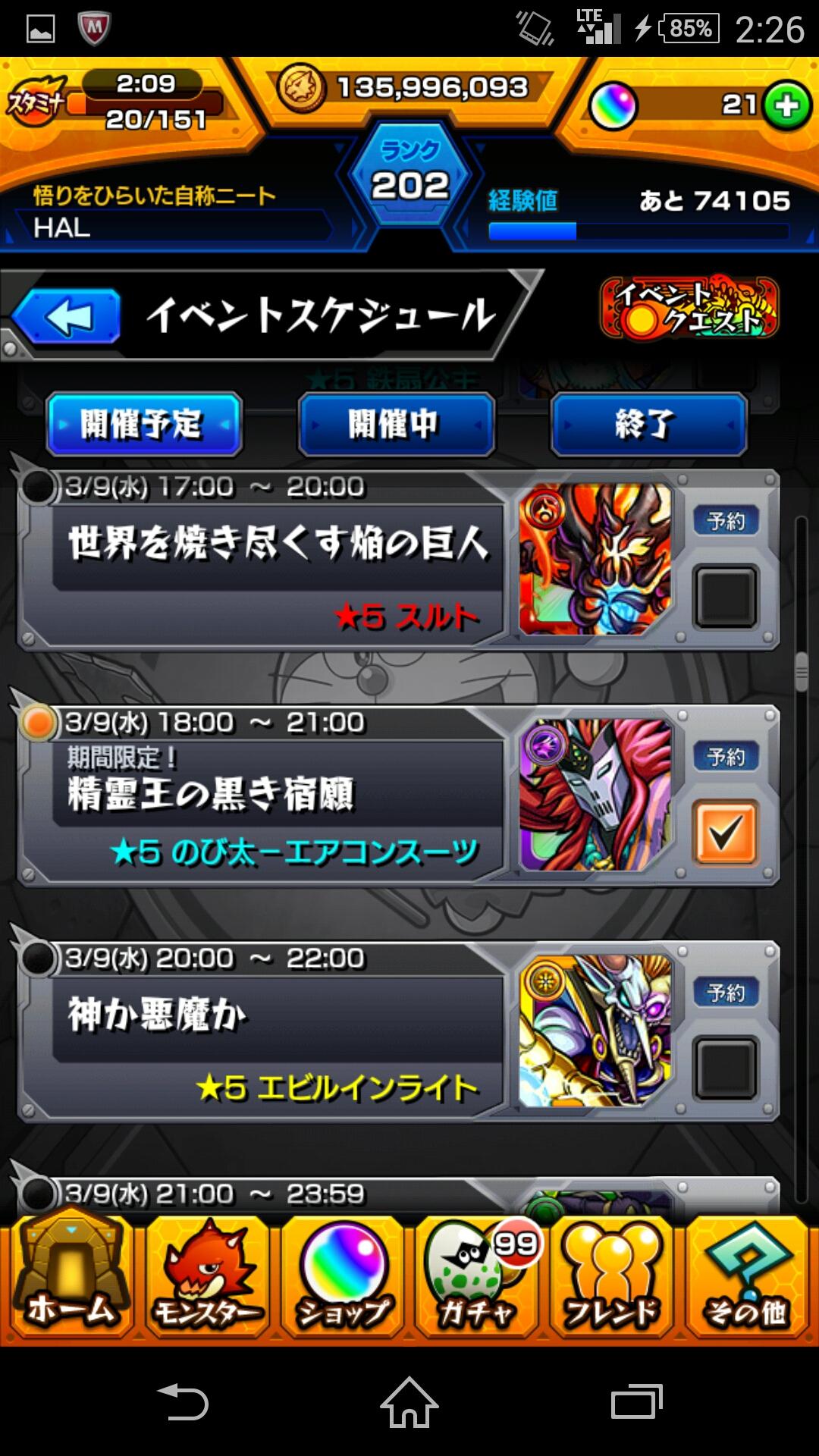Open the フレンド tab
Image resolution: width=819 pixels, height=1456 pixels.
point(613,1278)
